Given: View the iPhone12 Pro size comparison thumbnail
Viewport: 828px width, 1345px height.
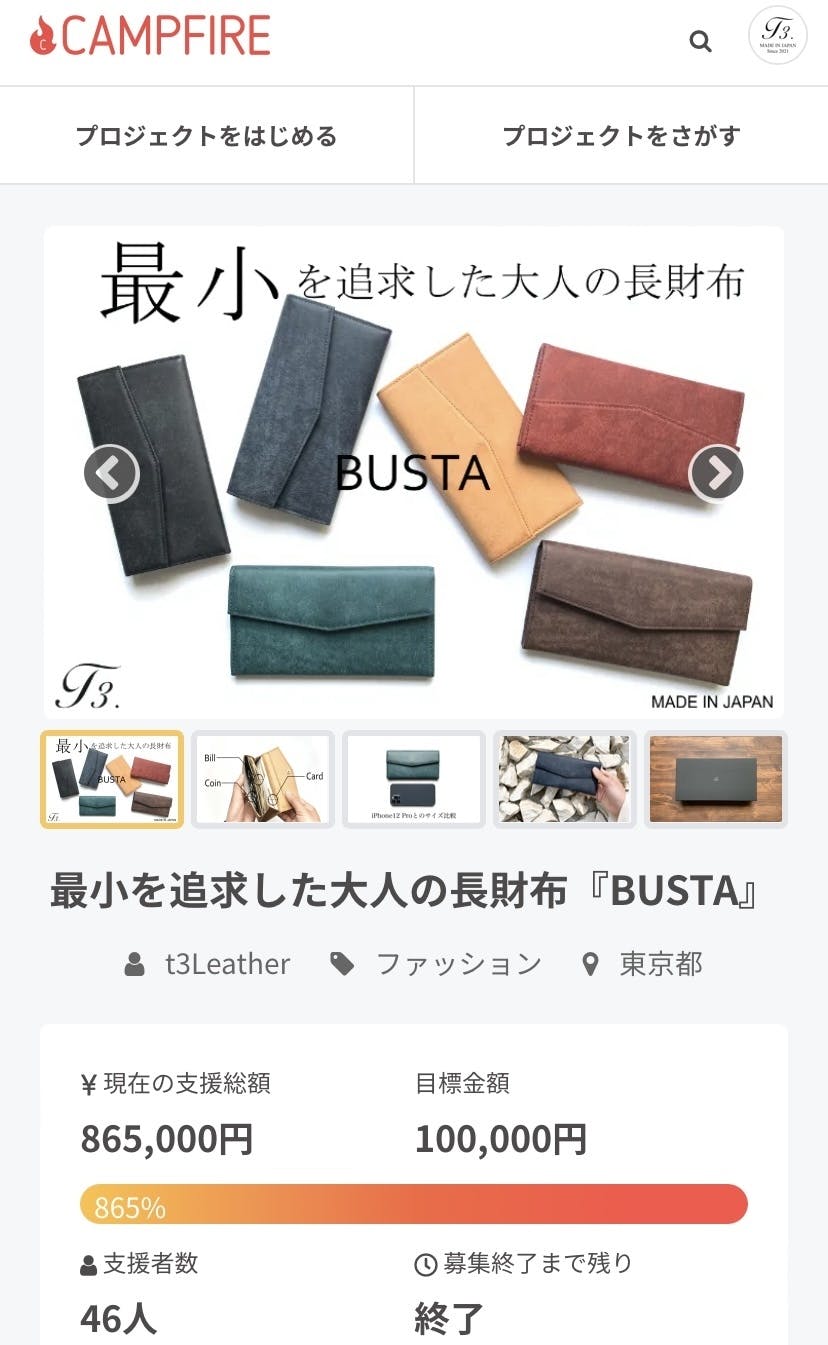Looking at the screenshot, I should 414,780.
